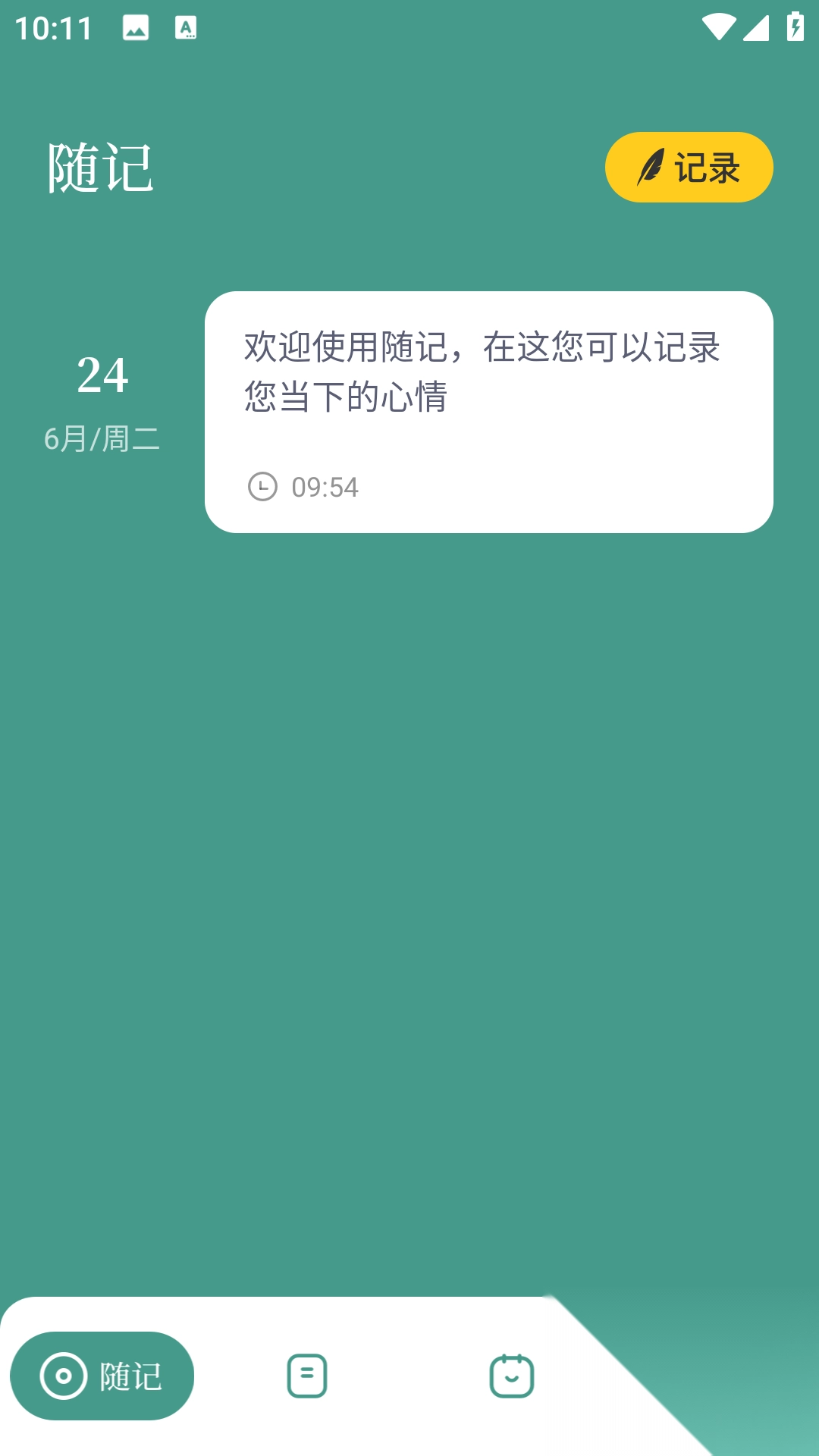Select the 随记 tab
The image size is (819, 1456).
[102, 1376]
